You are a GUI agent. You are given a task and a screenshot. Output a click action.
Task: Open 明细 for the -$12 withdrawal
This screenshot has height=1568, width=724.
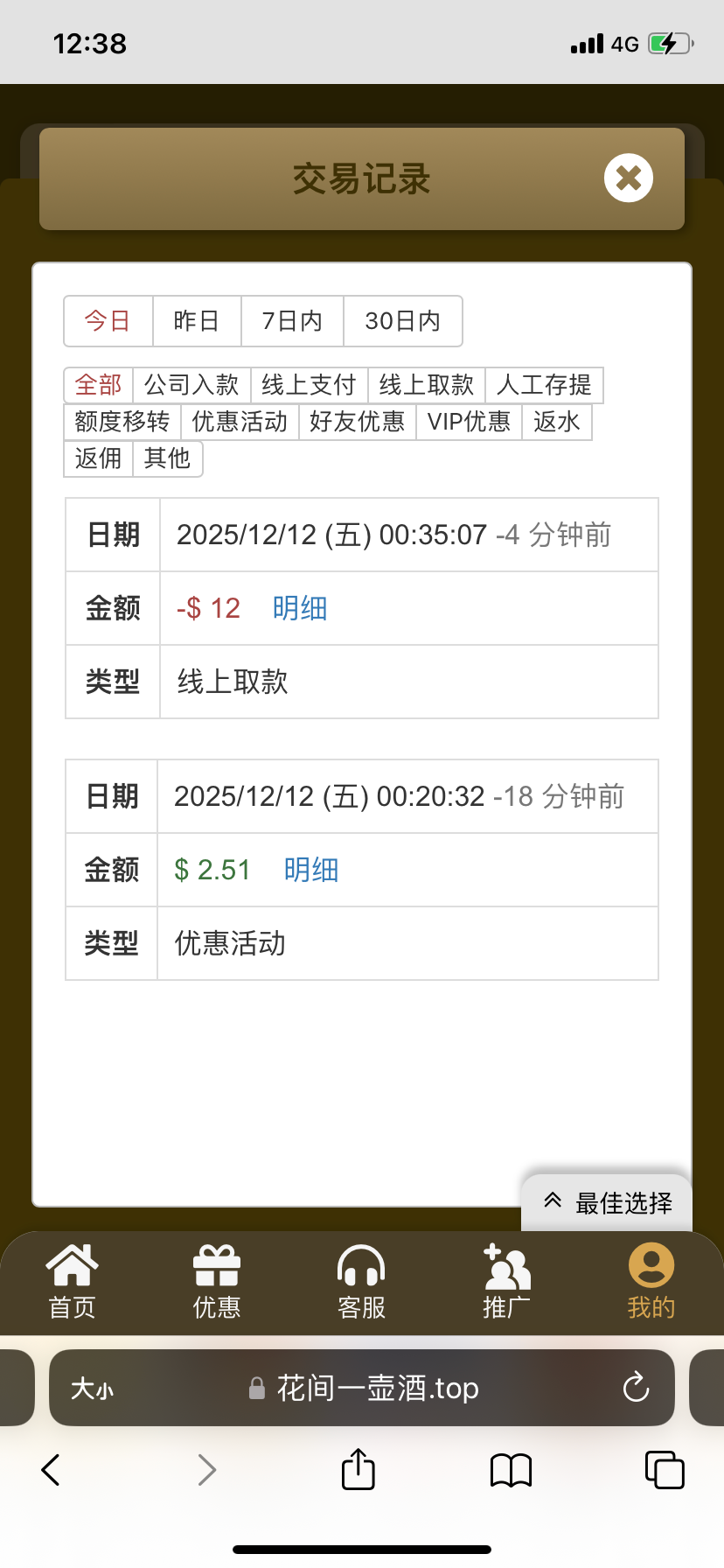300,608
